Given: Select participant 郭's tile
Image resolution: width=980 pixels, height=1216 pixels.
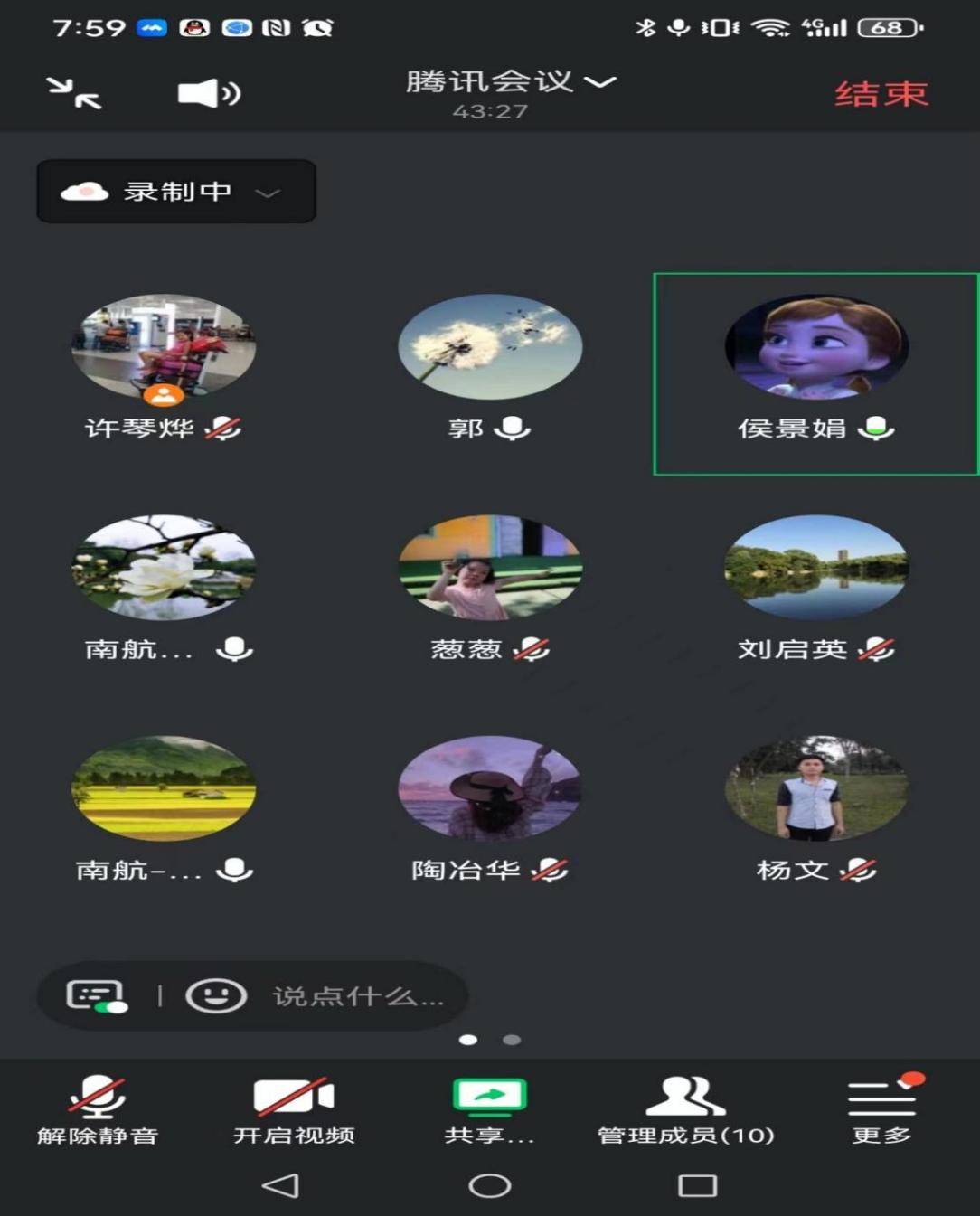Looking at the screenshot, I should (490, 366).
